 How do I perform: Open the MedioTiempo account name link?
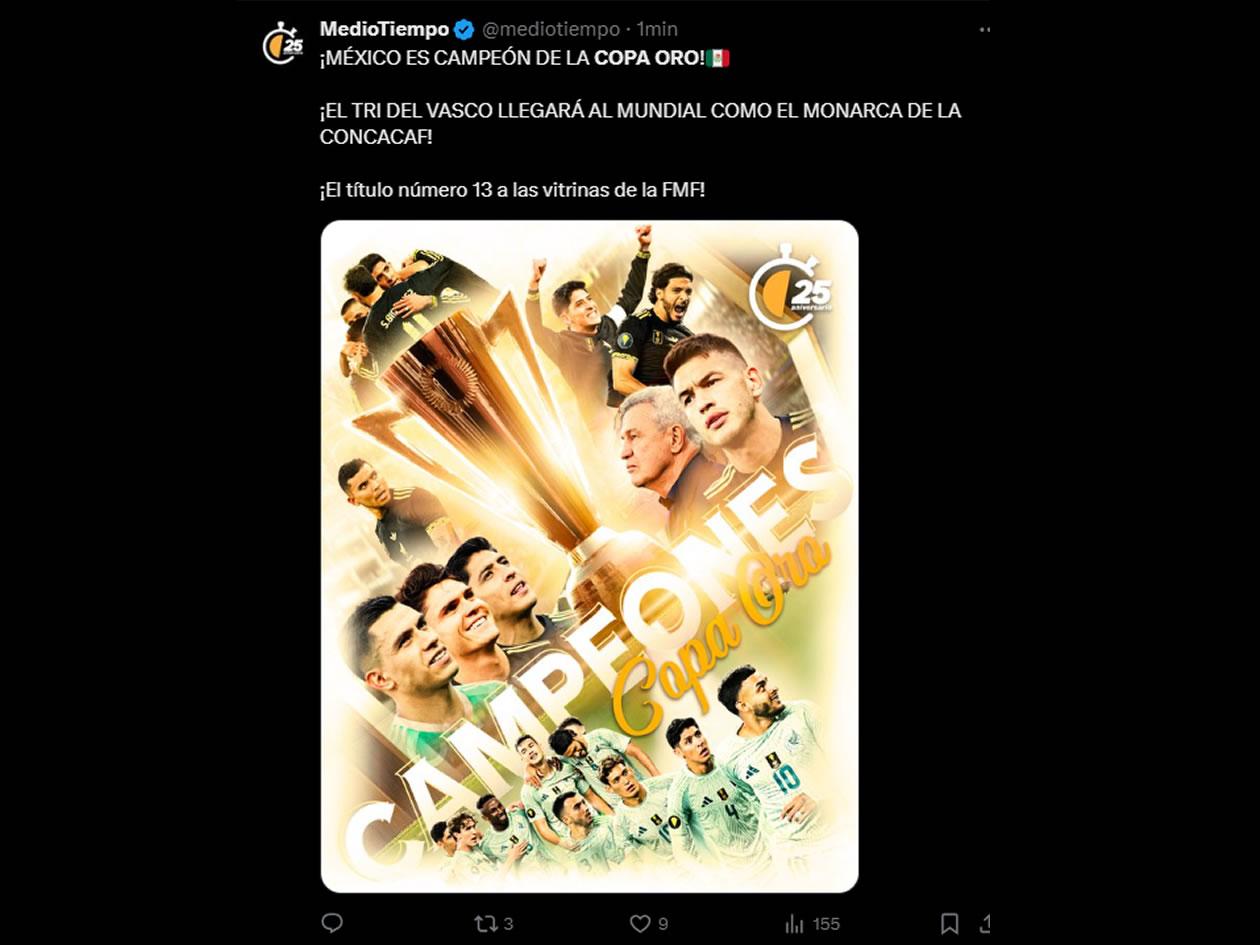pyautogui.click(x=384, y=29)
